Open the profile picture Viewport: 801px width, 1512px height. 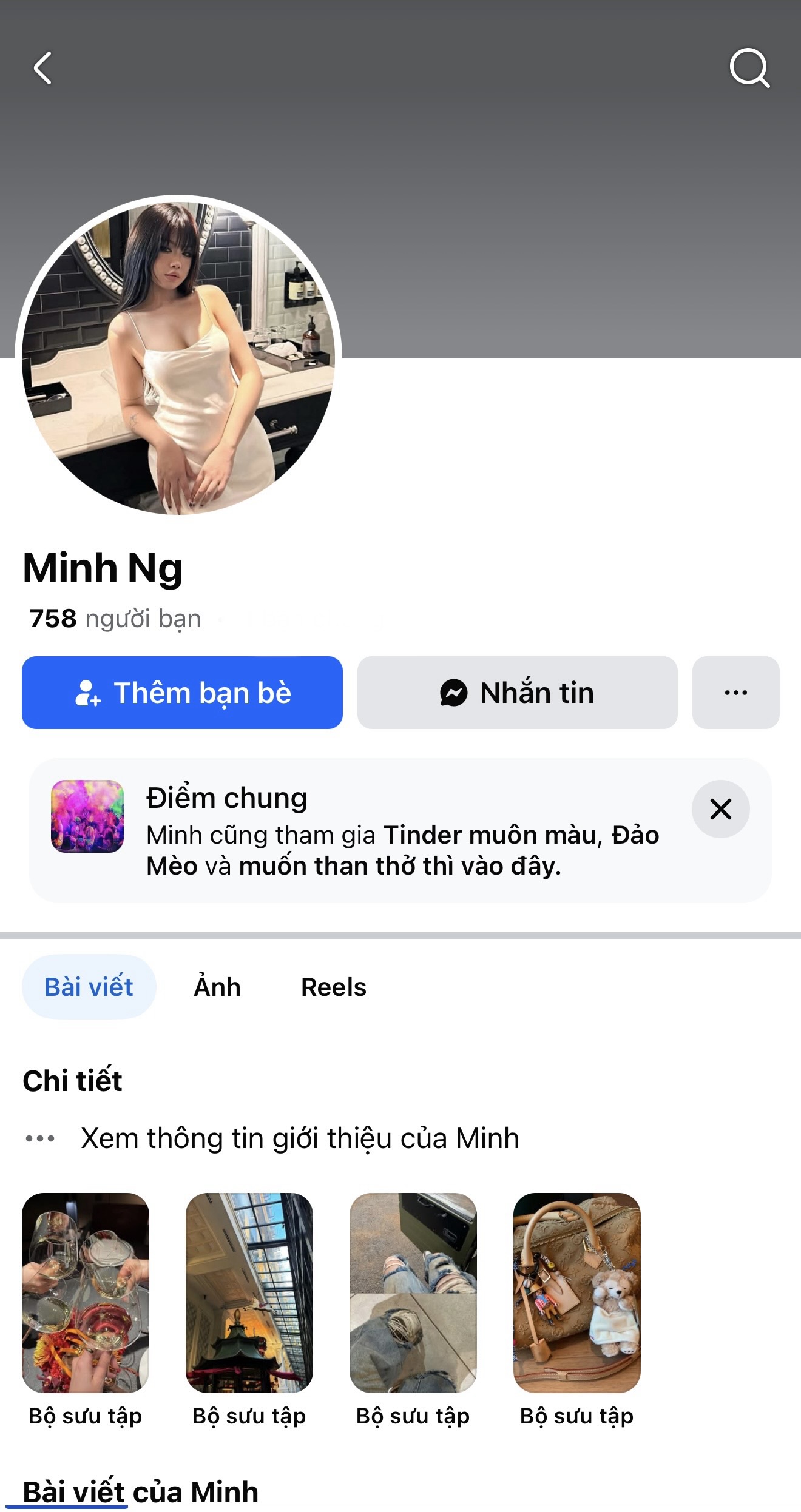(178, 358)
